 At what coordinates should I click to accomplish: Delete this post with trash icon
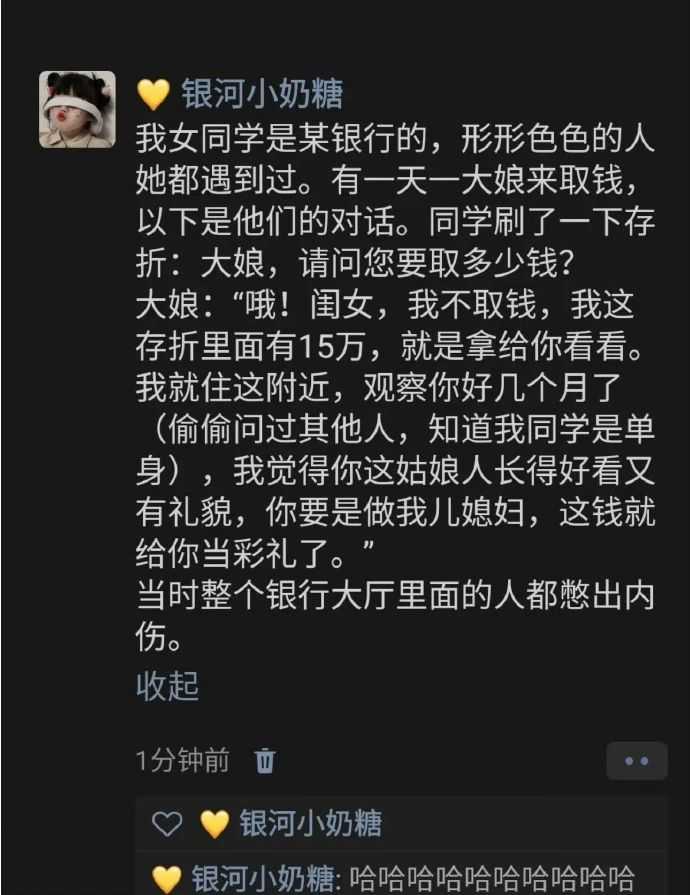[x=265, y=761]
